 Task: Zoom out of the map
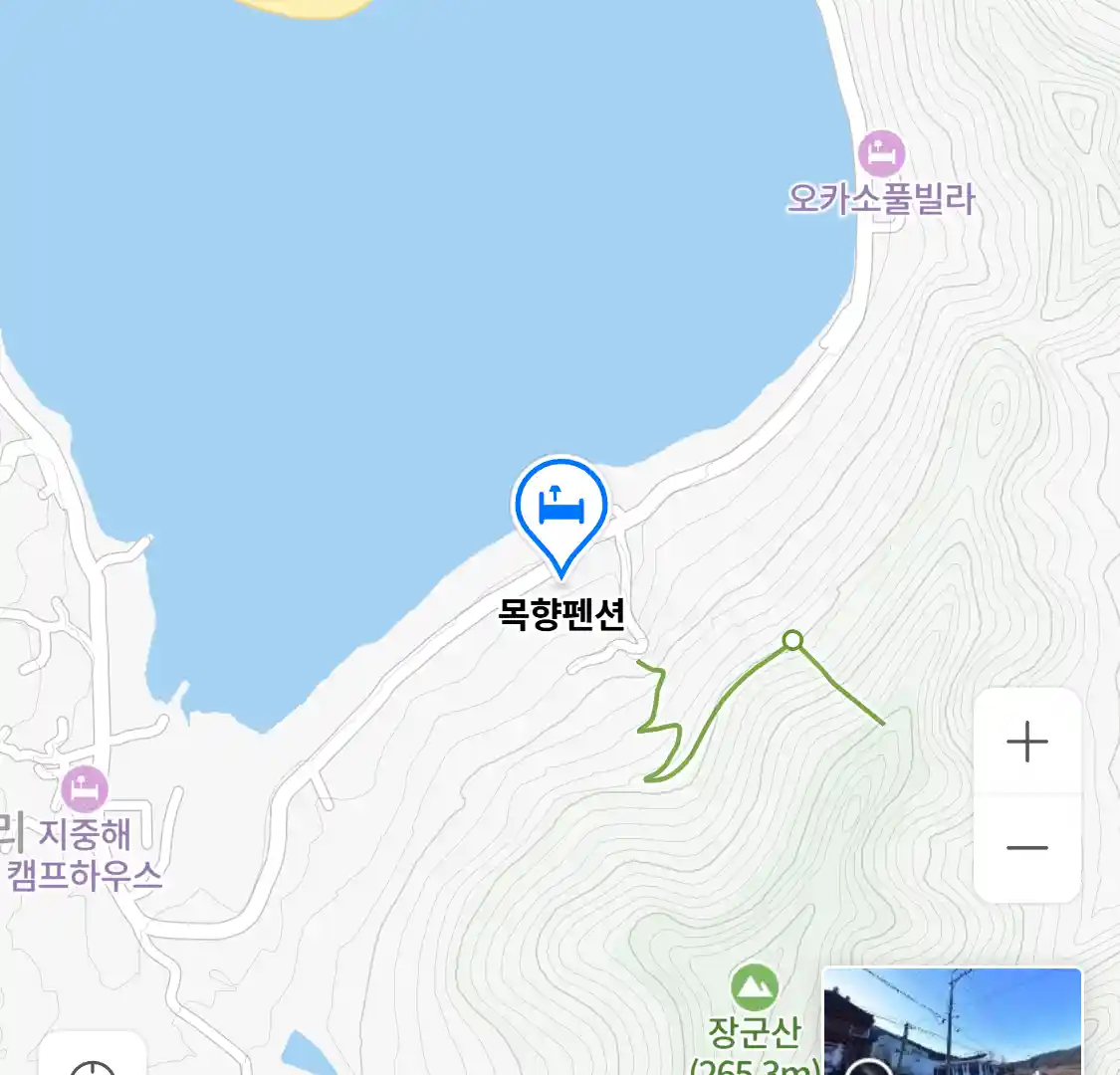pyautogui.click(x=1026, y=848)
